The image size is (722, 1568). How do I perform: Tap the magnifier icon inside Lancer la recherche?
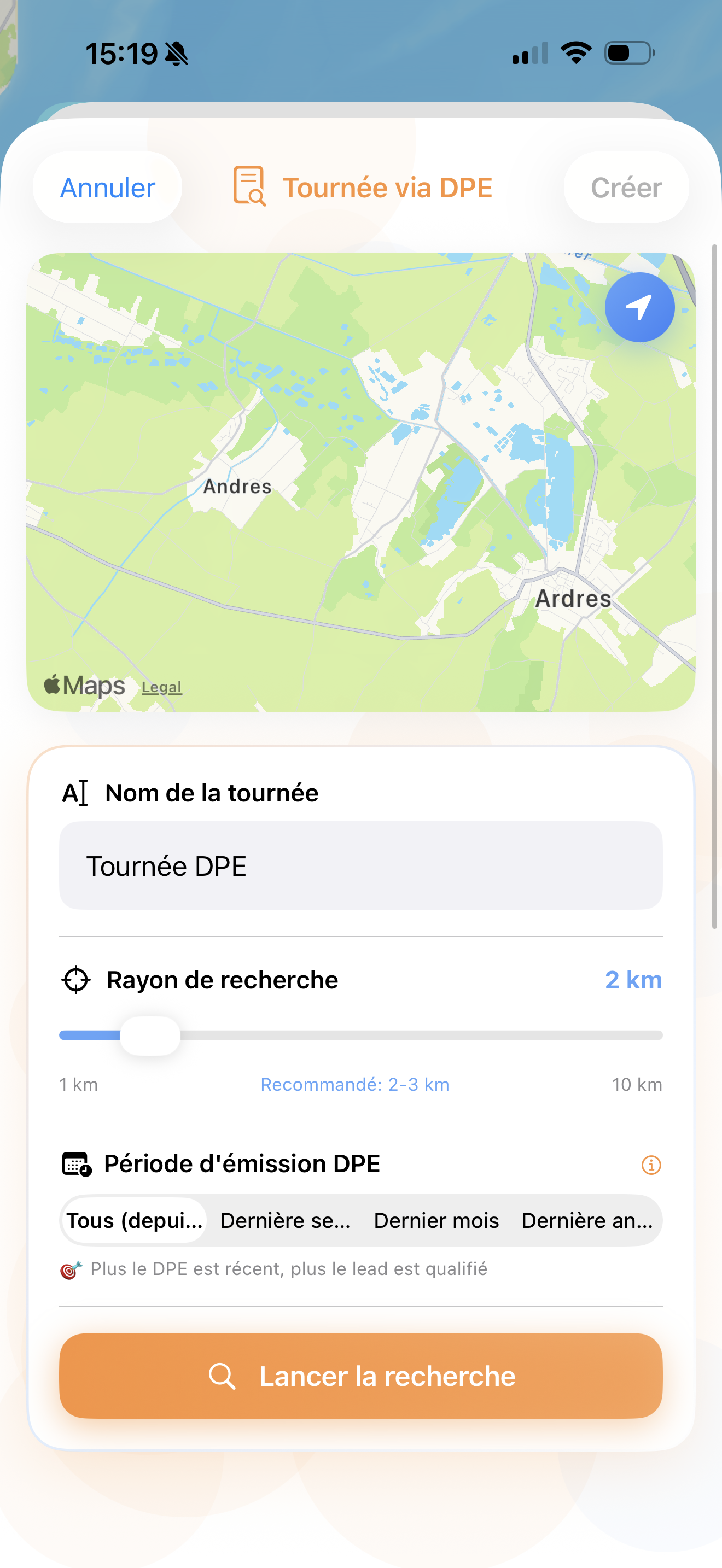click(x=223, y=1377)
